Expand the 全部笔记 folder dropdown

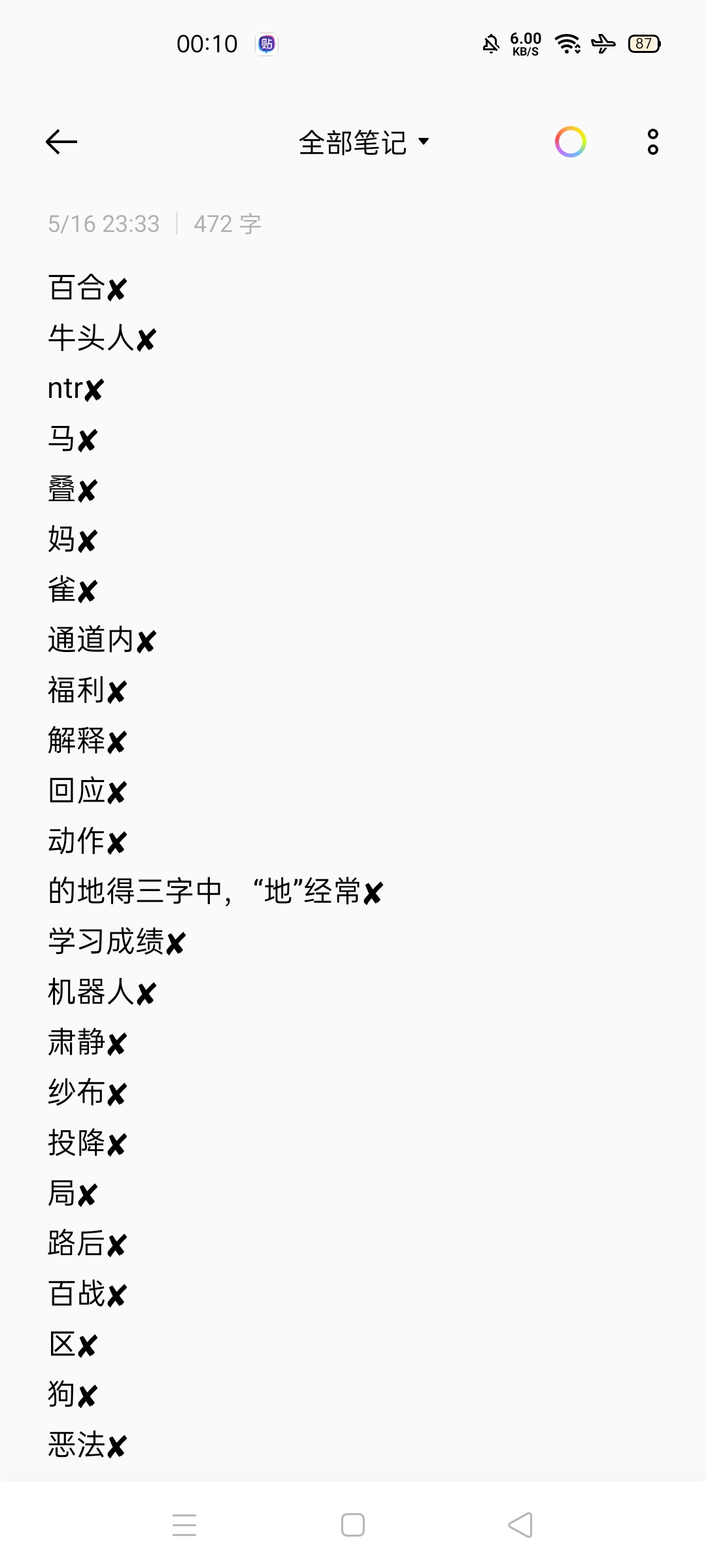click(363, 142)
